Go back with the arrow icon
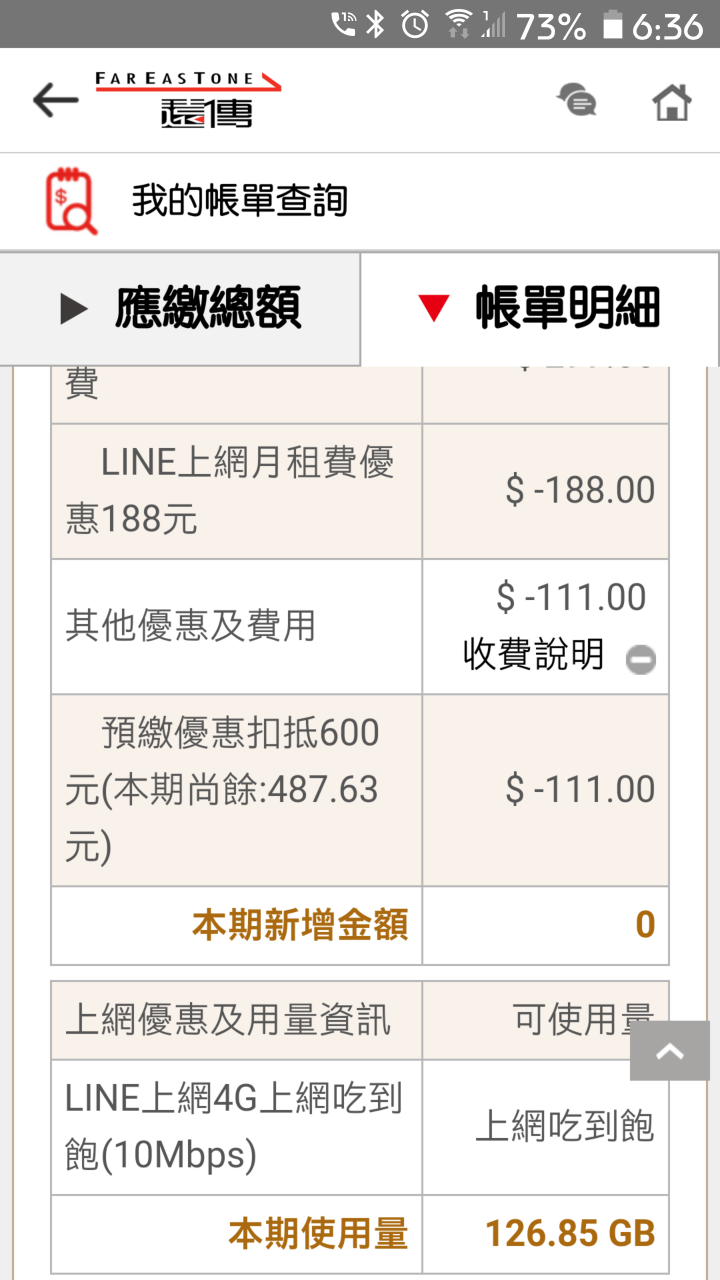720x1280 pixels. click(x=55, y=100)
